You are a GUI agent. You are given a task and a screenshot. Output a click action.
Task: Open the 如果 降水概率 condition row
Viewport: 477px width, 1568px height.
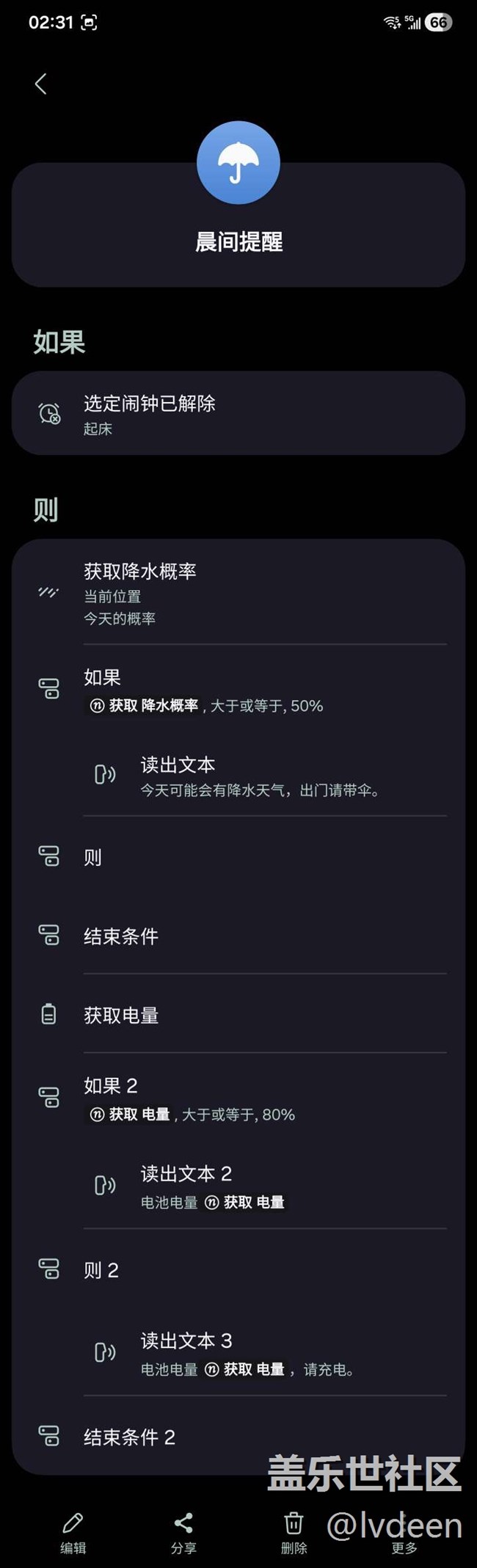(238, 690)
